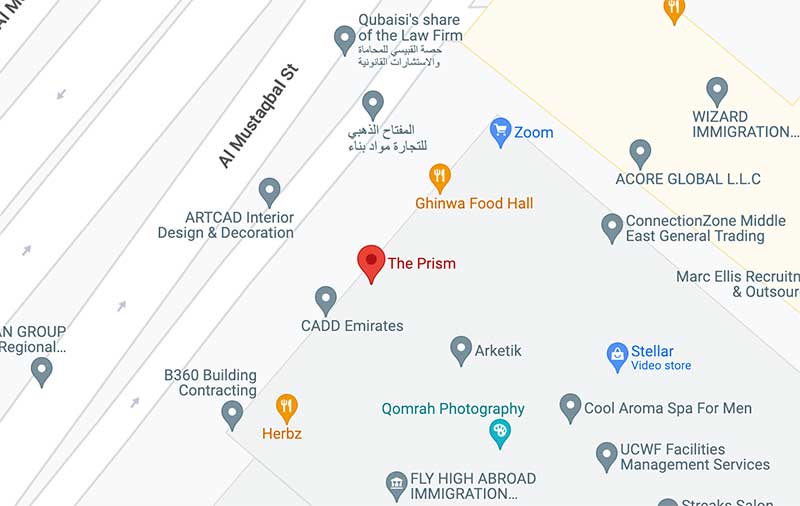The image size is (800, 506).
Task: Open ARTCAD Interior Design & Decoration pin
Action: click(x=269, y=190)
